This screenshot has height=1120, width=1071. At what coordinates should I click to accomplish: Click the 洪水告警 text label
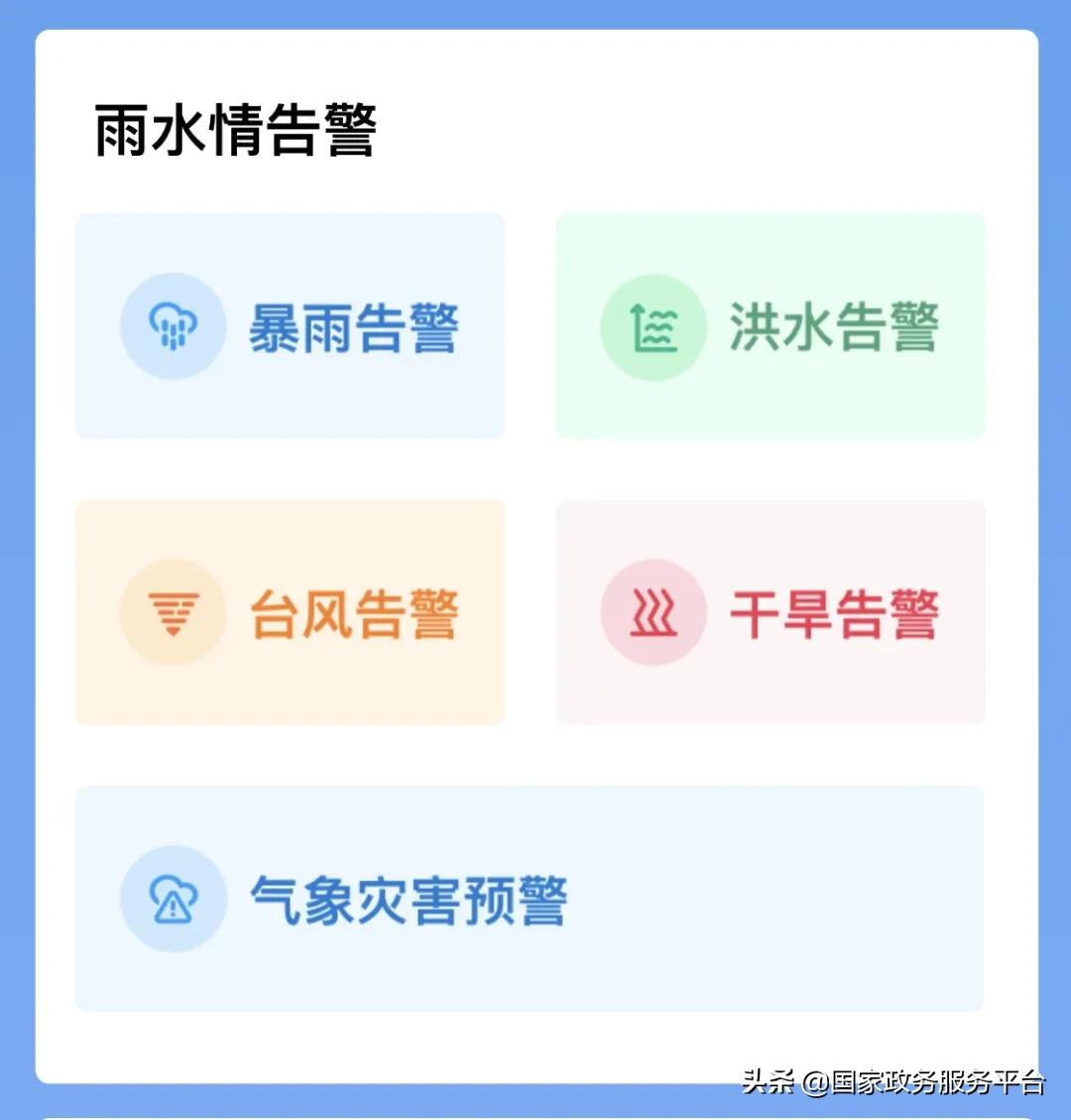pos(833,327)
